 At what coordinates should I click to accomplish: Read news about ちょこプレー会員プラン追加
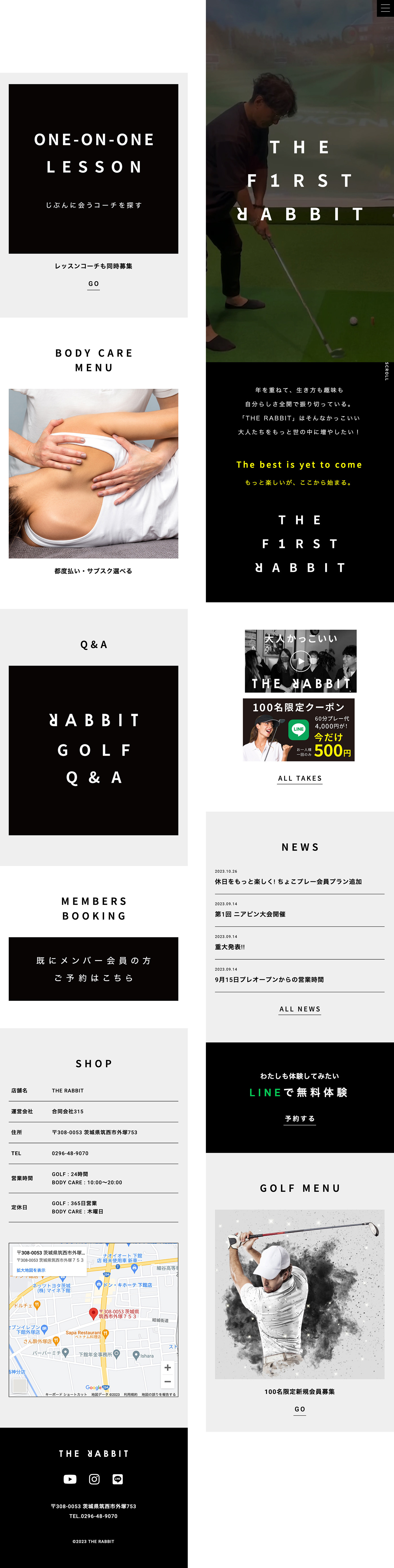click(288, 881)
